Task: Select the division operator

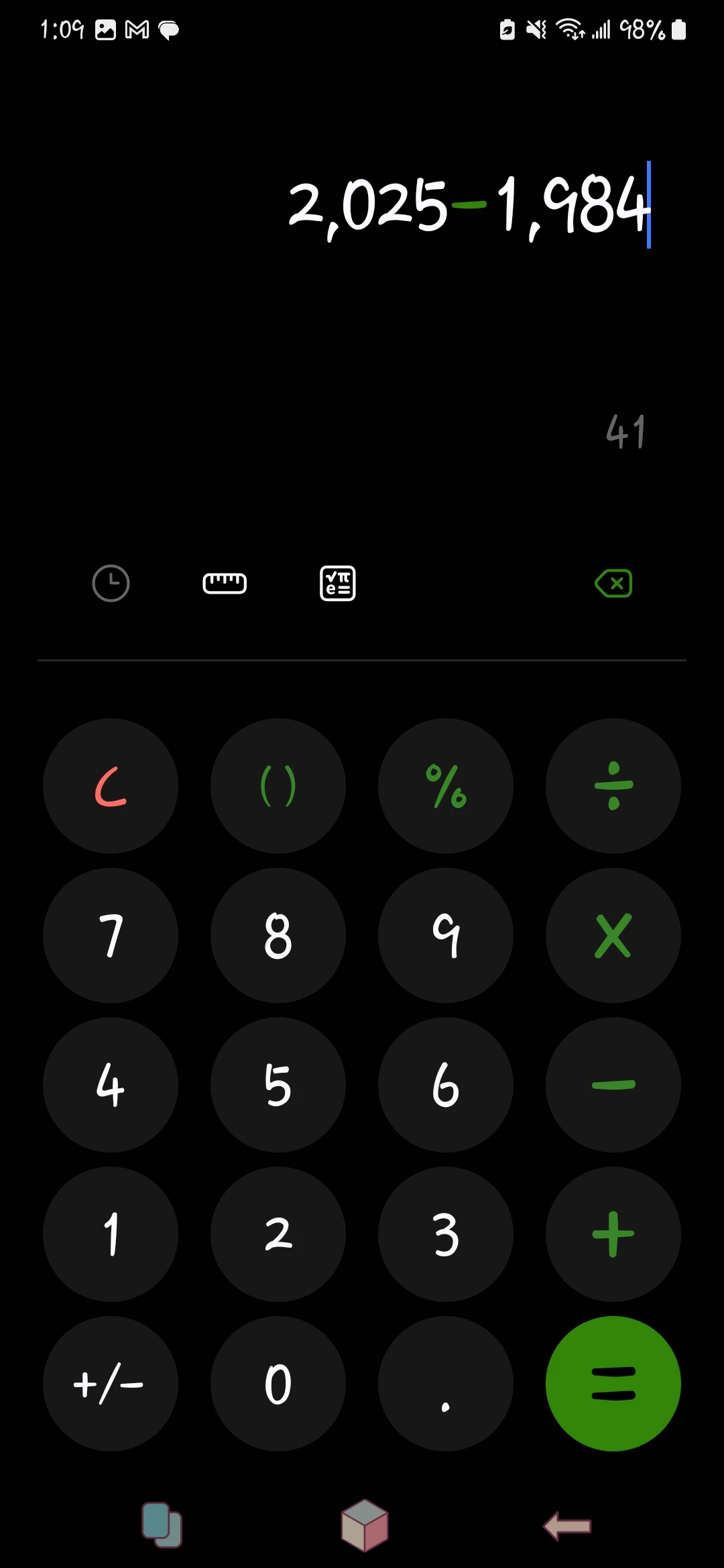Action: click(613, 785)
